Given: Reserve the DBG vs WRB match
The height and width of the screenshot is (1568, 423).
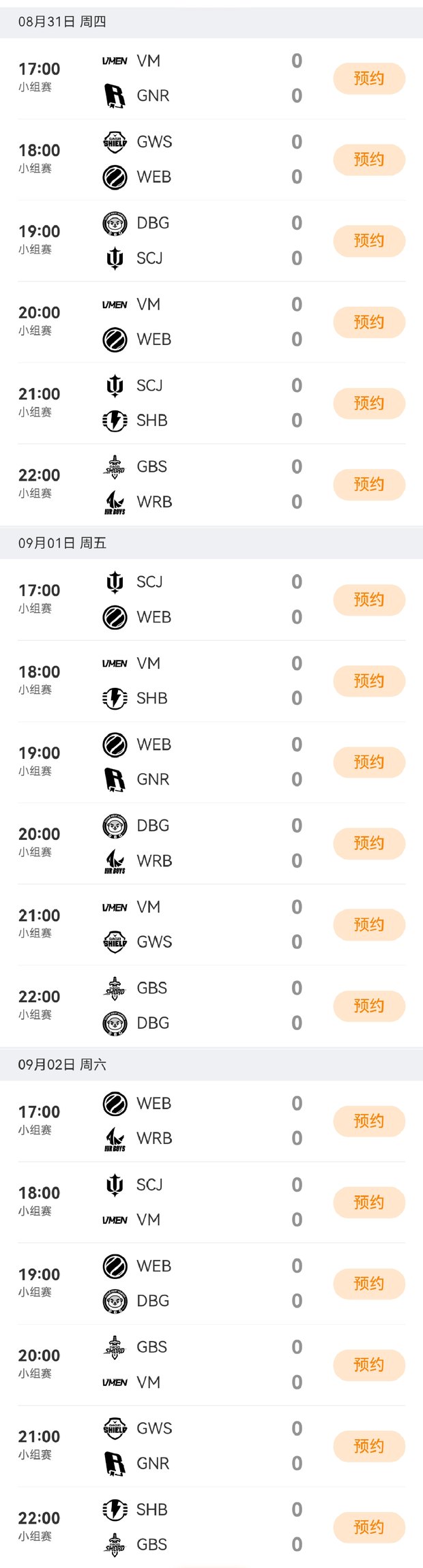Looking at the screenshot, I should [x=369, y=843].
